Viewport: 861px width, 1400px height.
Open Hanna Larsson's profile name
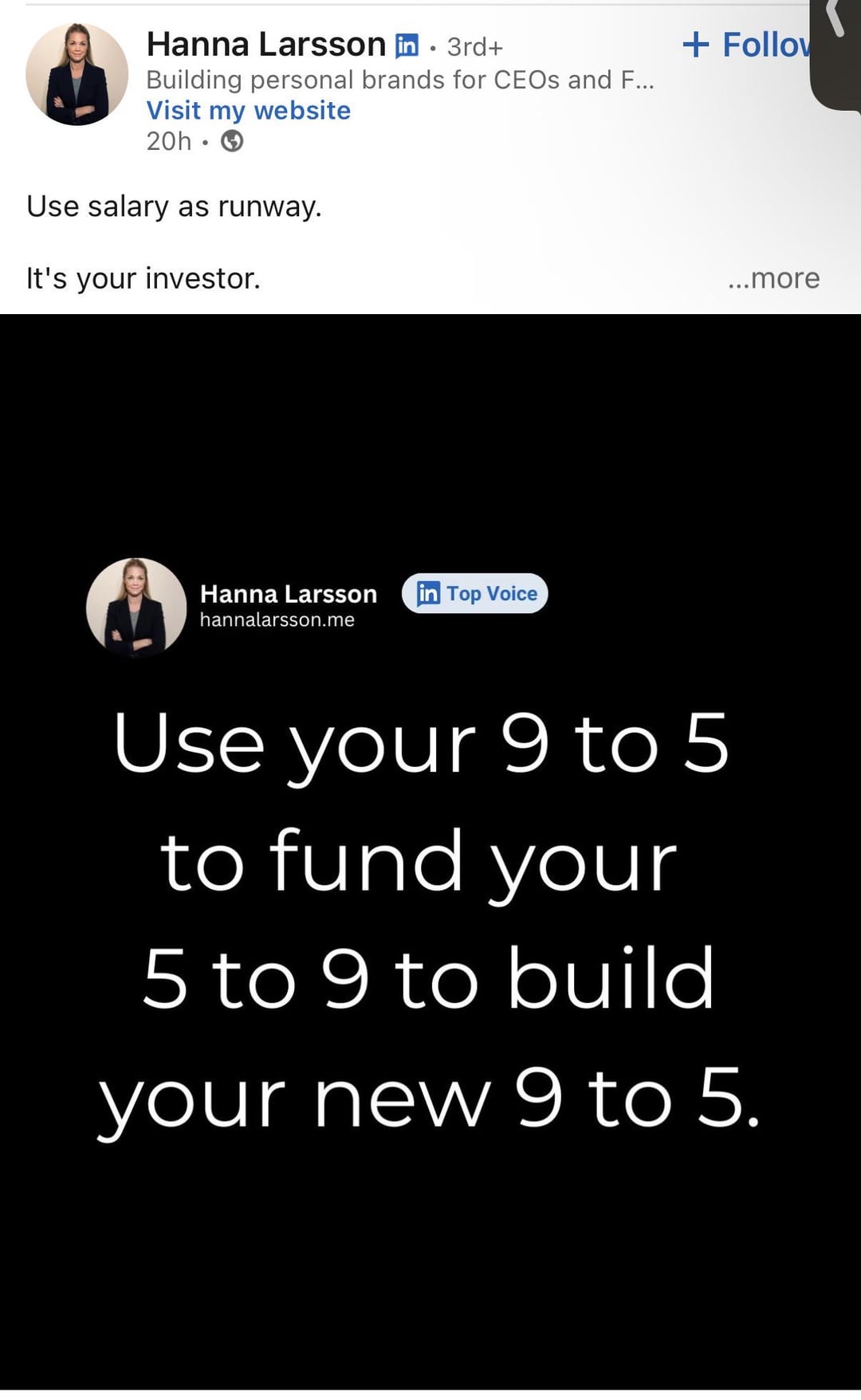click(x=265, y=45)
